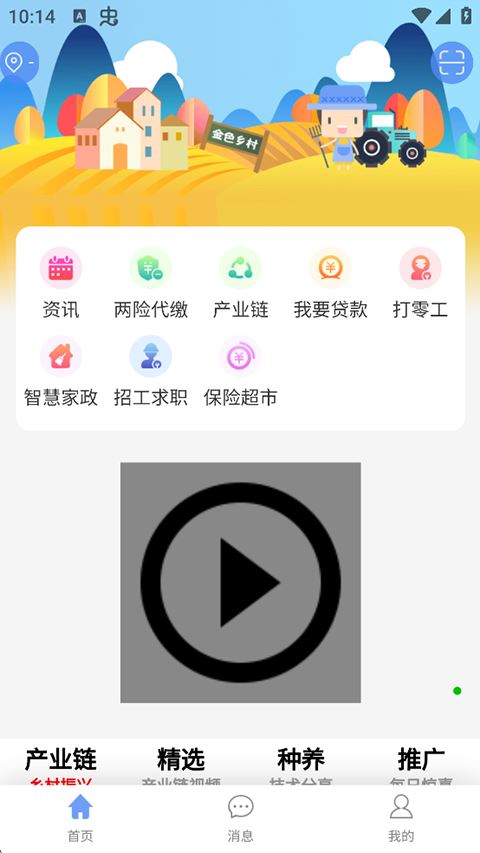Open the QR scan icon
480x853 pixels.
[451, 63]
